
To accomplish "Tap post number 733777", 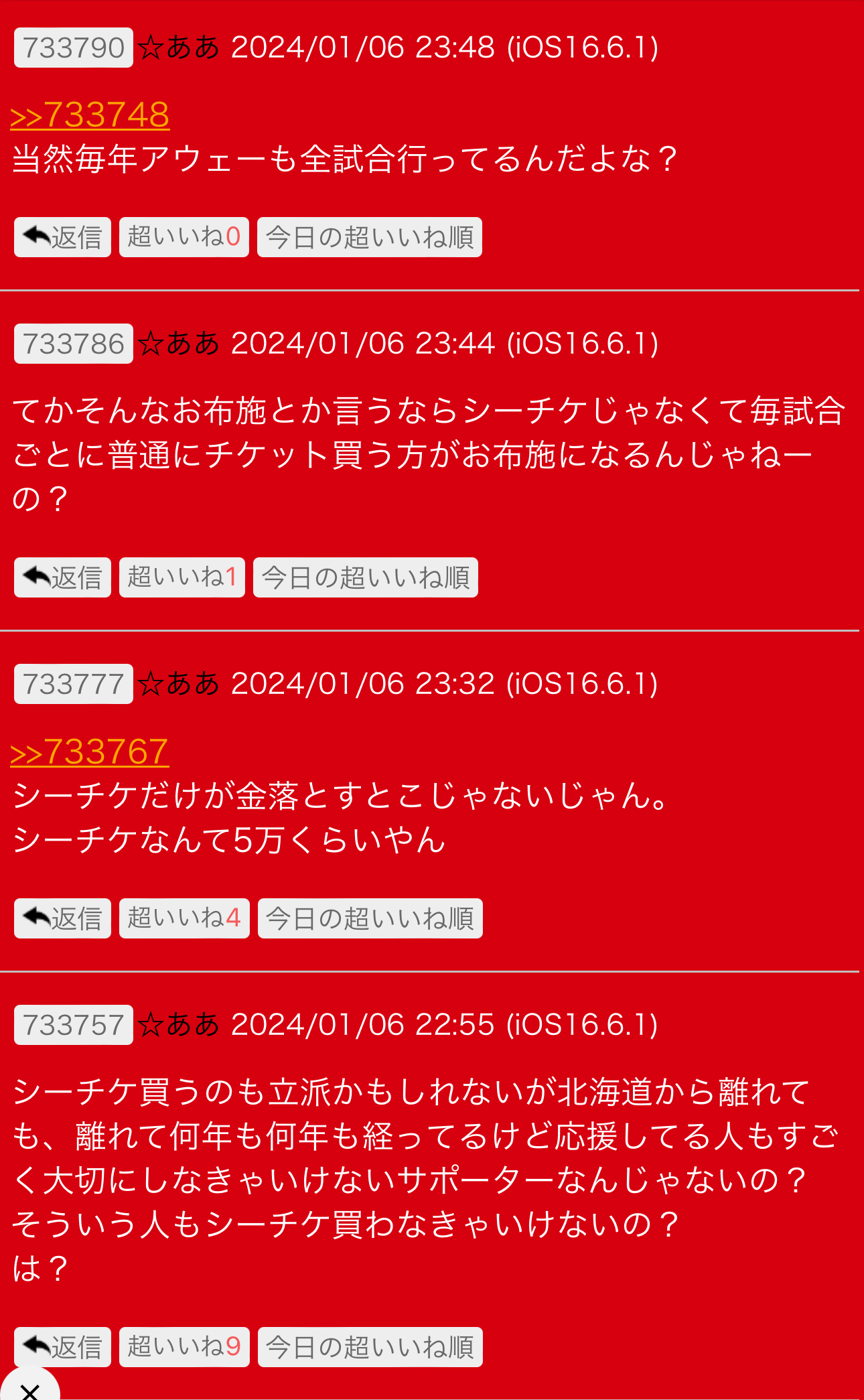I will point(74,684).
